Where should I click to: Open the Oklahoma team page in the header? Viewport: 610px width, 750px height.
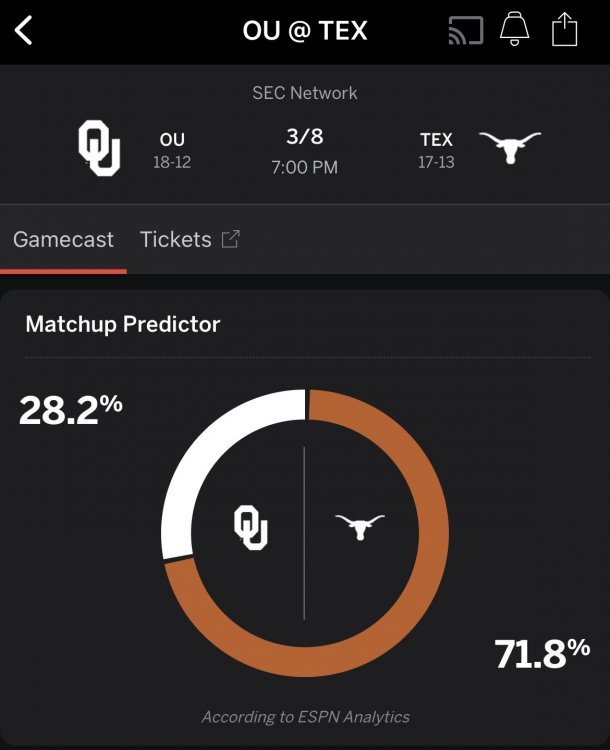(100, 149)
